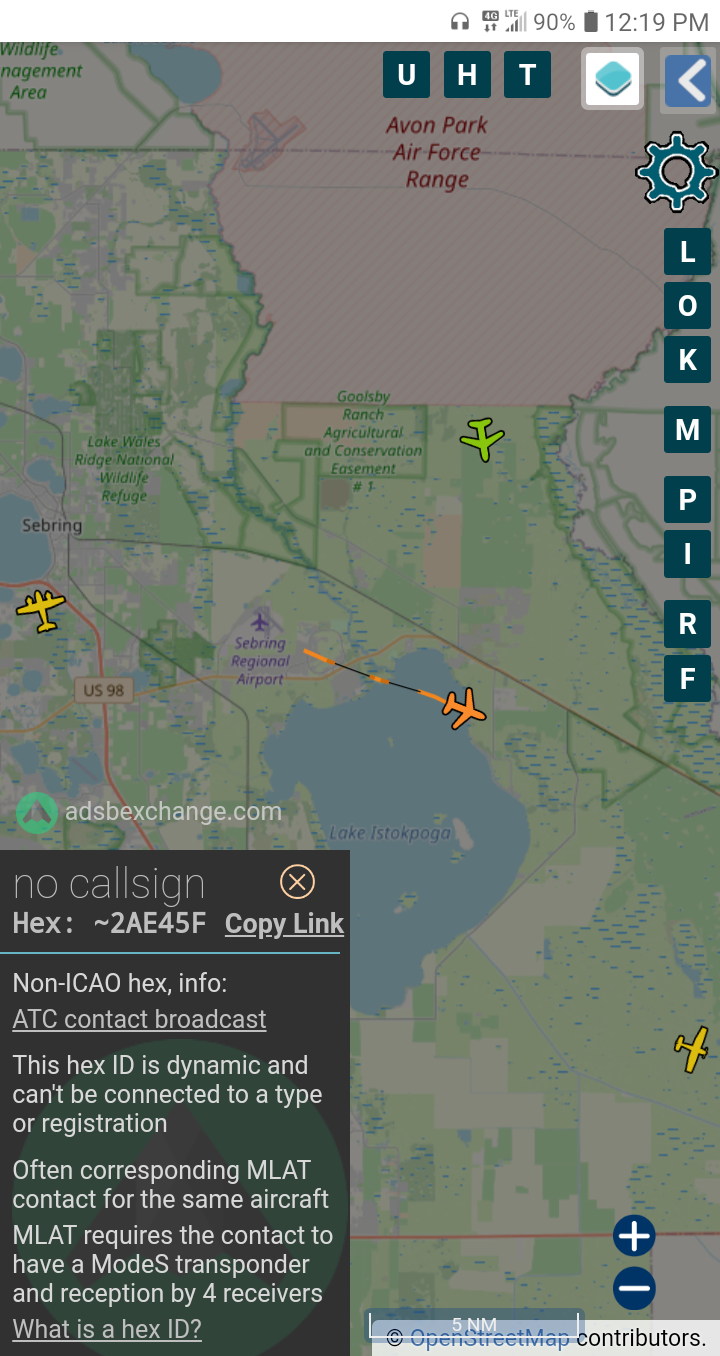This screenshot has width=720, height=1356.
Task: Tap the R button on the right
Action: (688, 624)
